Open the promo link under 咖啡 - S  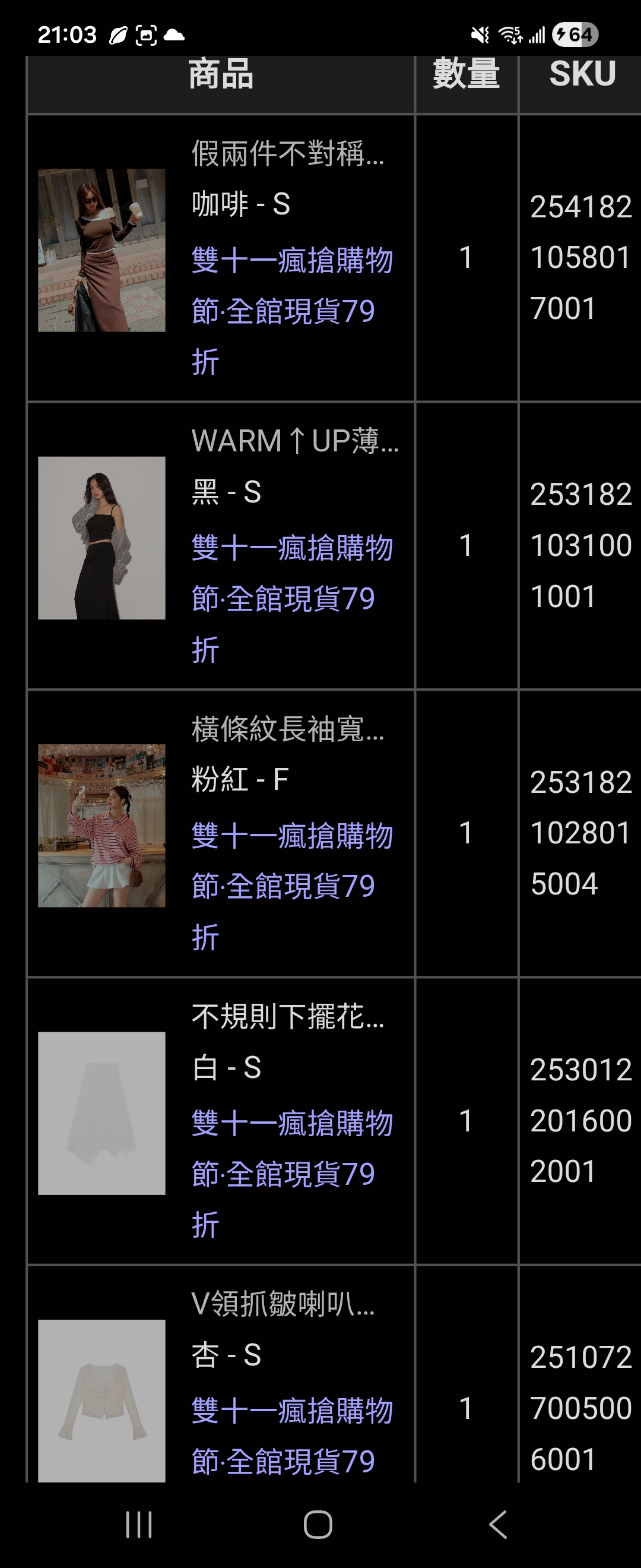(x=292, y=286)
